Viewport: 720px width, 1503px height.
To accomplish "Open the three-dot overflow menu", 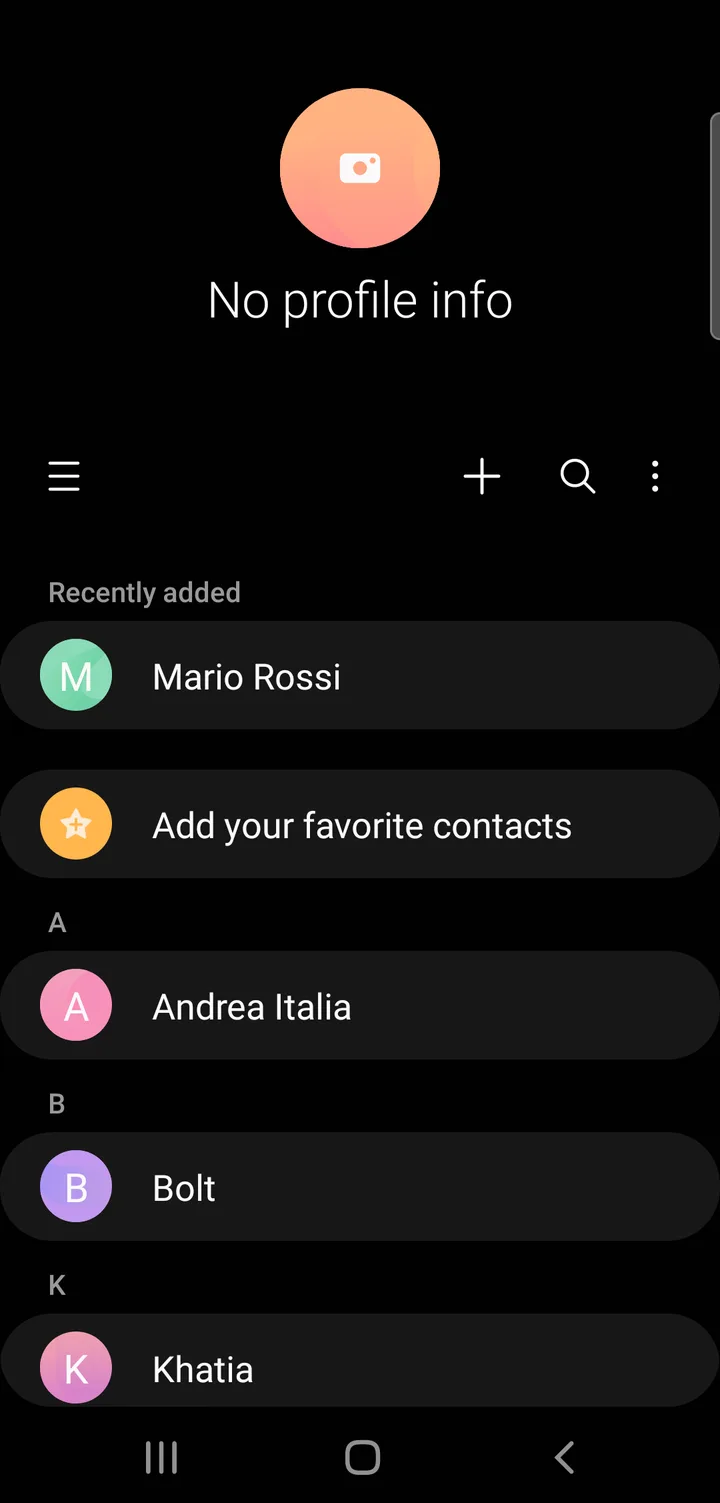I will click(655, 477).
